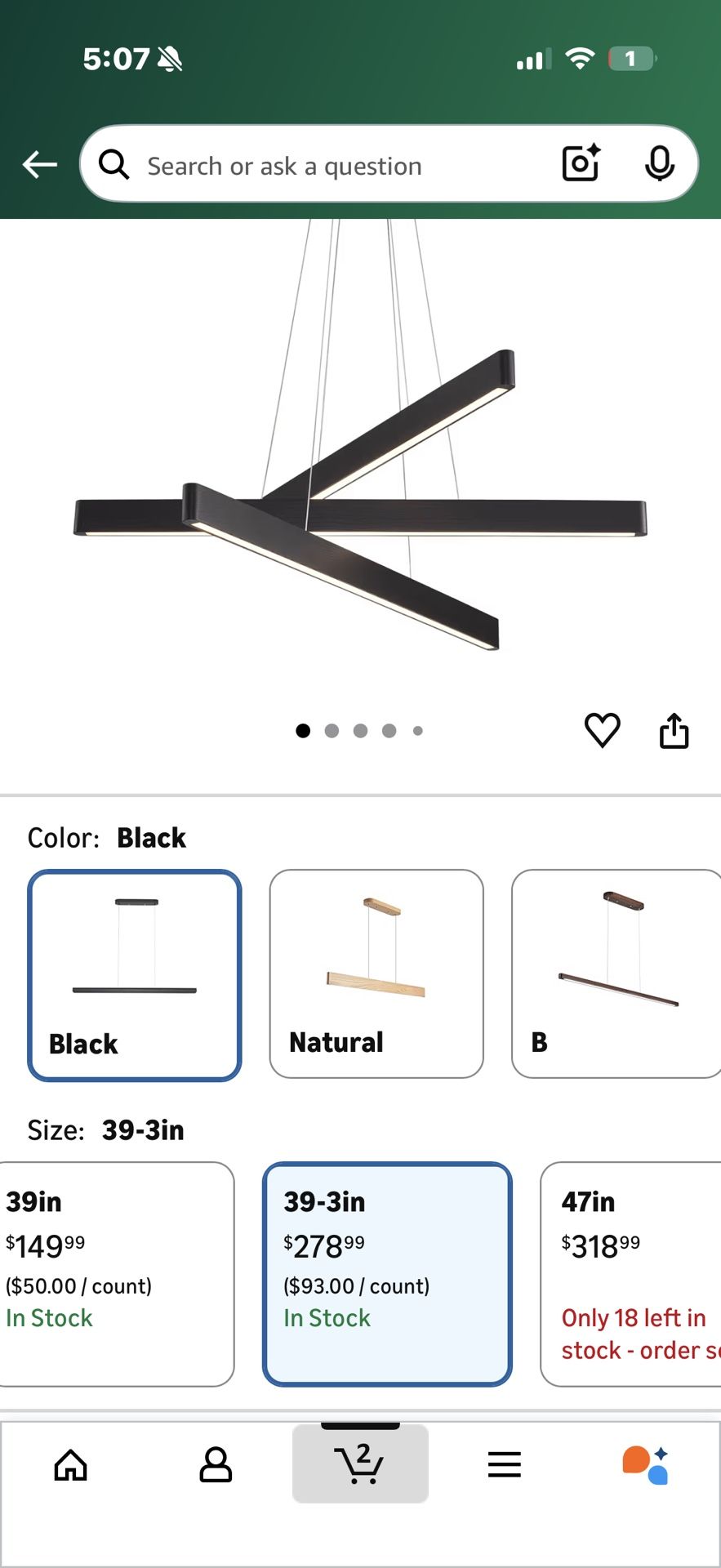Open the account profile tab
The height and width of the screenshot is (1568, 721).
(216, 1464)
